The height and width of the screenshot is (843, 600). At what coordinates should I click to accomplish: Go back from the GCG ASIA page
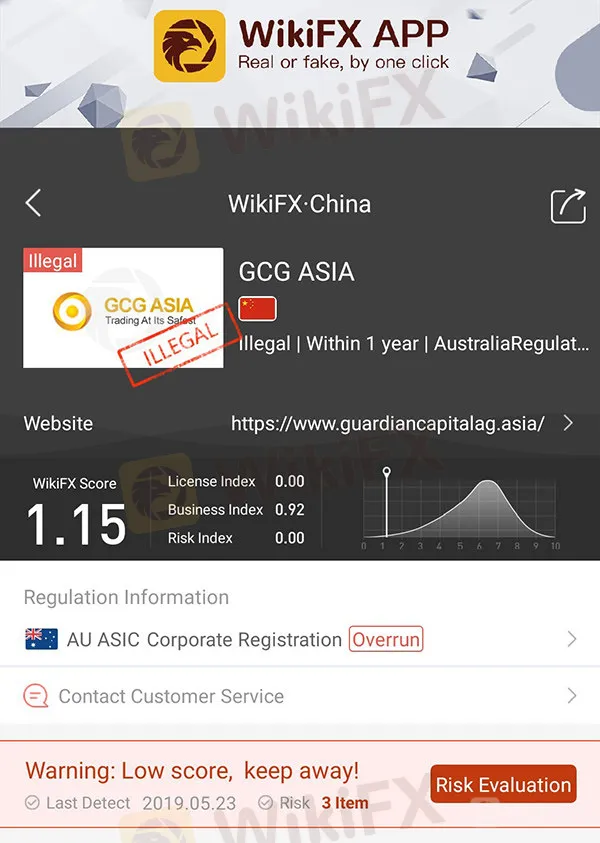[x=33, y=204]
